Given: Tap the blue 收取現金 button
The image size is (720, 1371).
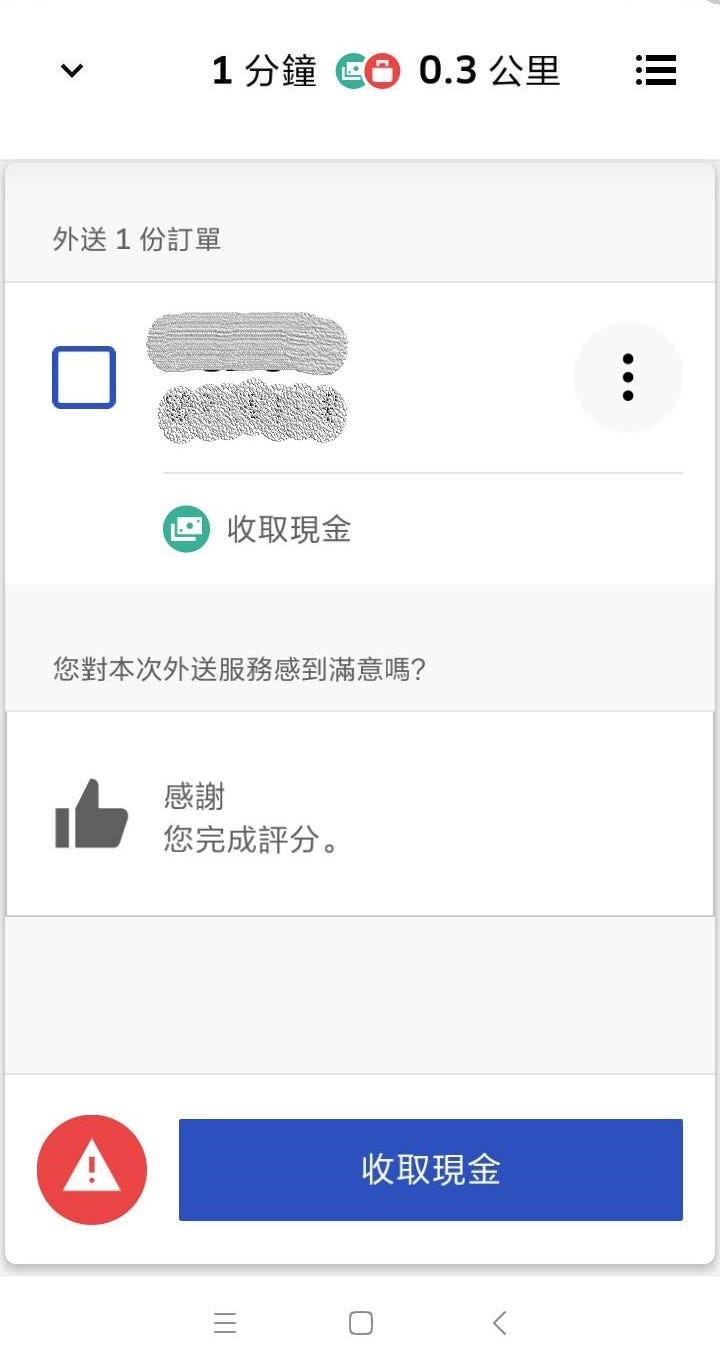Looking at the screenshot, I should click(430, 1169).
